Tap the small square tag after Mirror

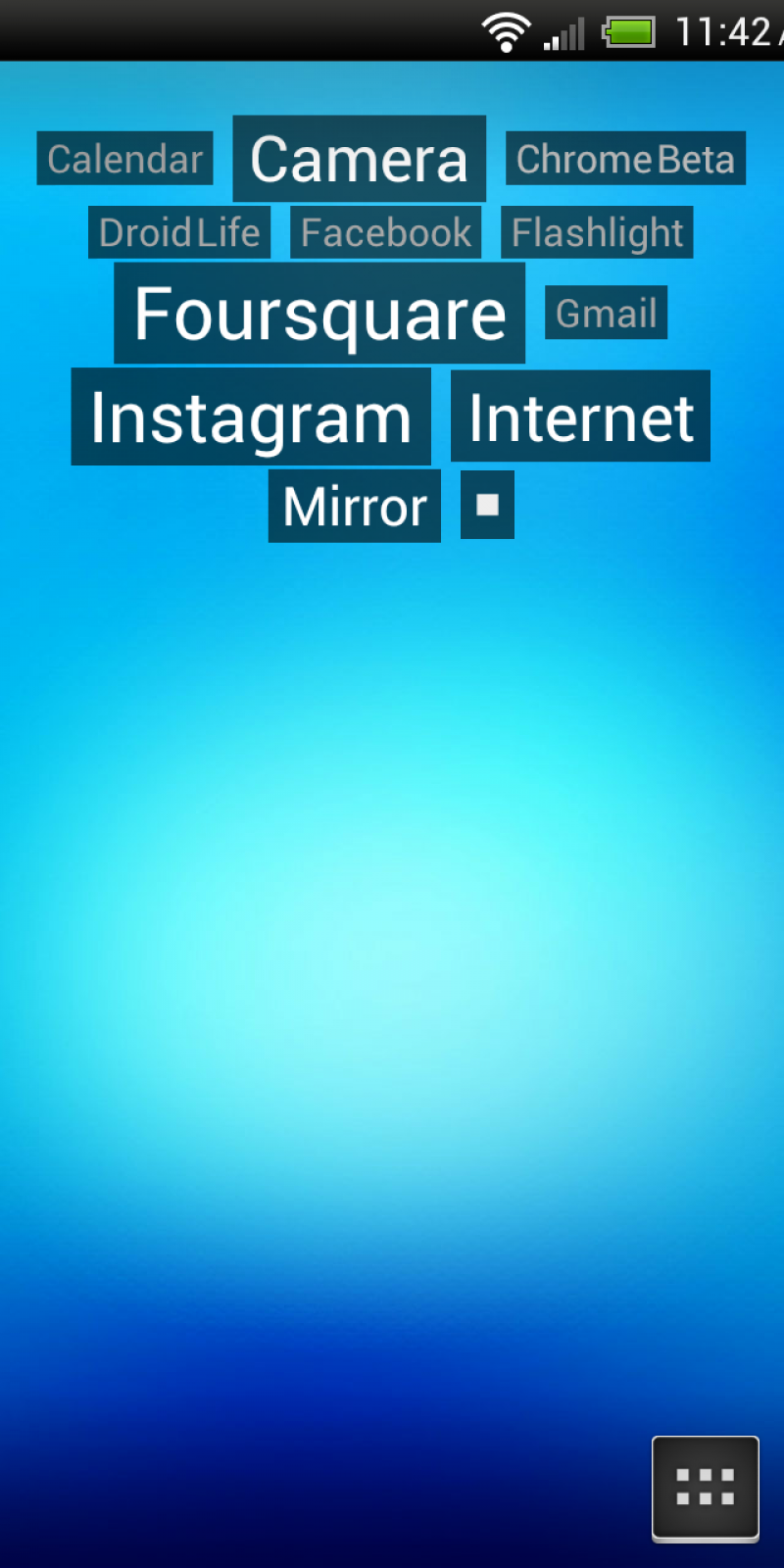tap(487, 505)
